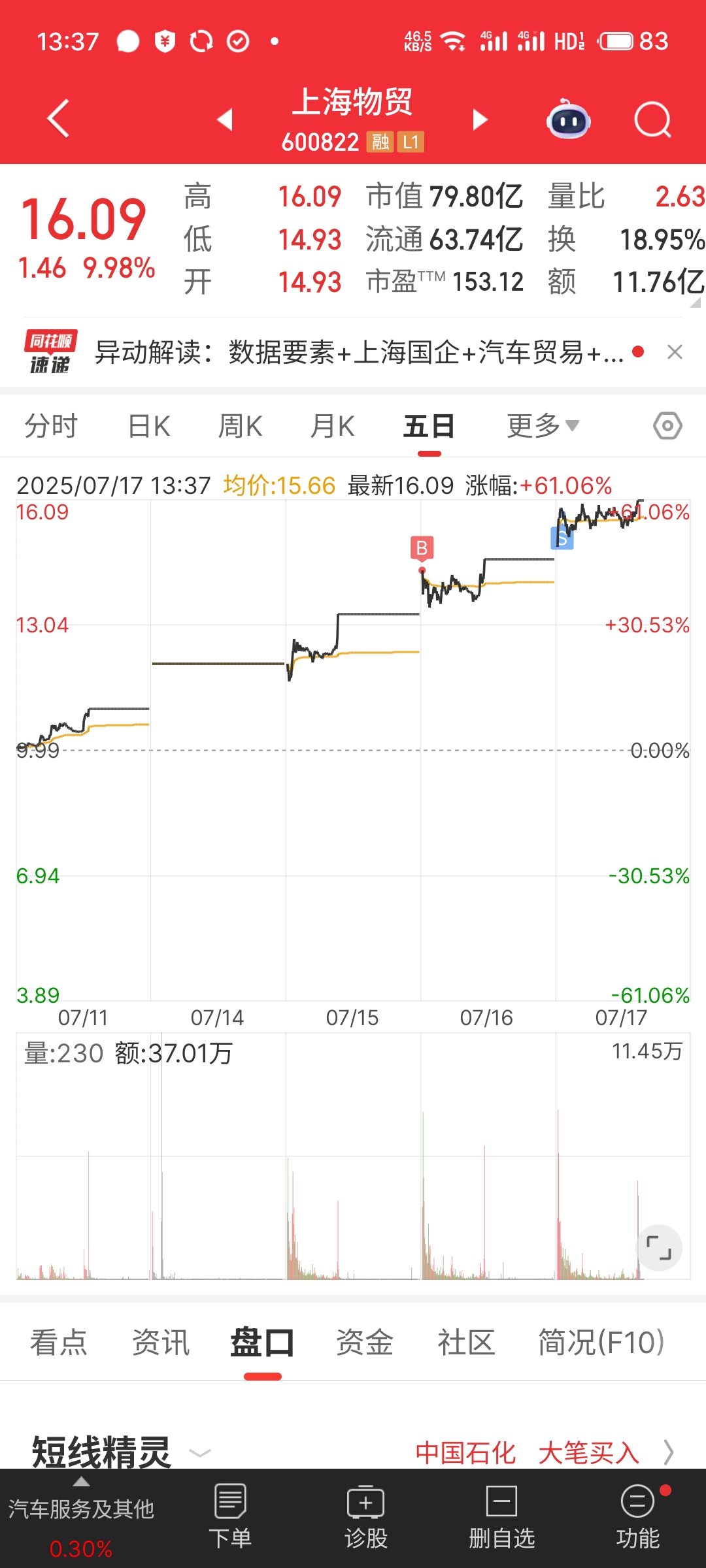This screenshot has height=1568, width=706.
Task: Switch to the 资金 tab
Action: [x=365, y=1343]
